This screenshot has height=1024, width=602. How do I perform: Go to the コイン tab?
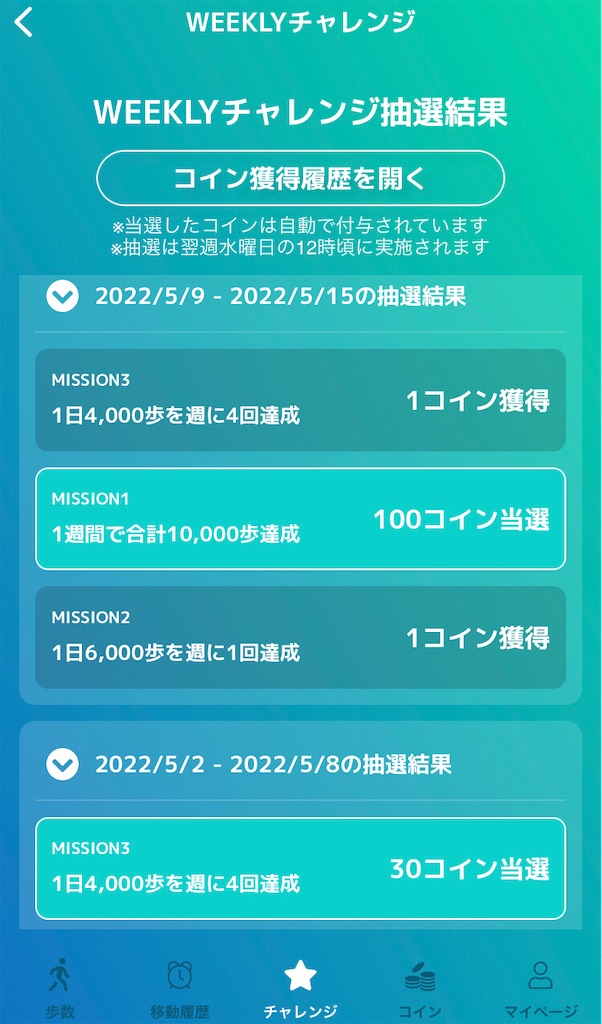420,987
